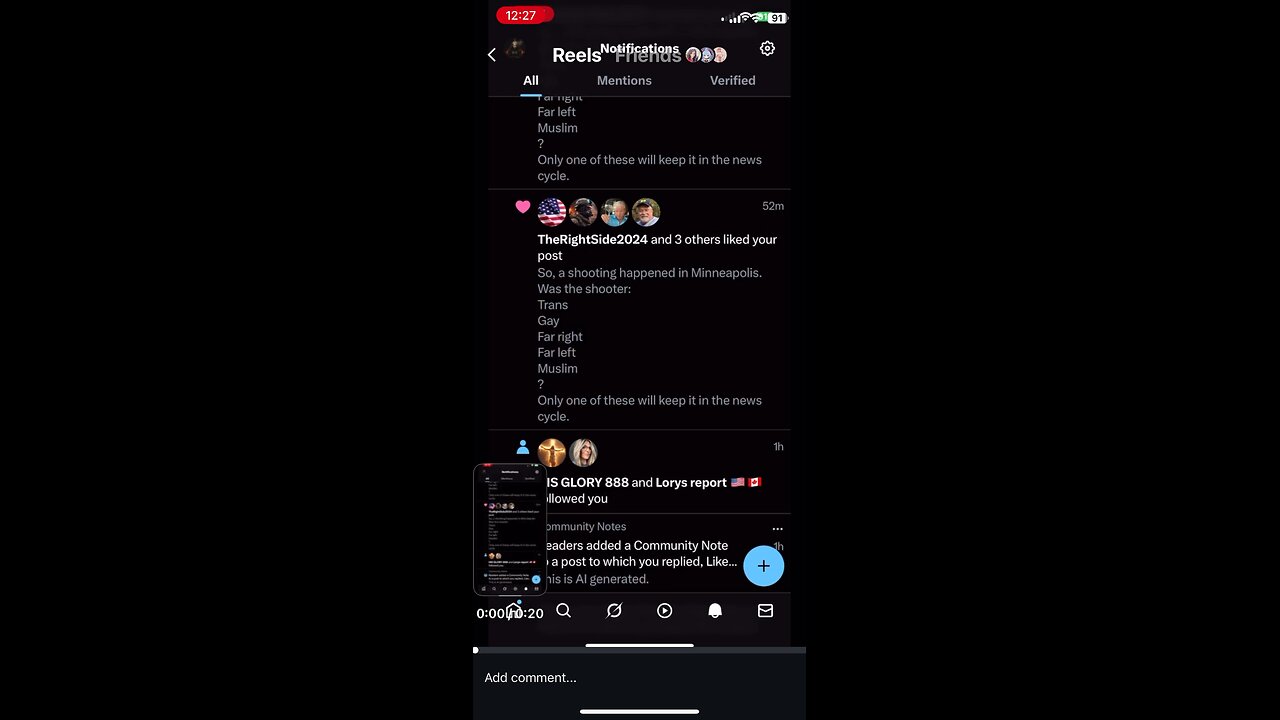This screenshot has width=1280, height=720.
Task: Go back from the Reels viewer
Action: [x=492, y=55]
